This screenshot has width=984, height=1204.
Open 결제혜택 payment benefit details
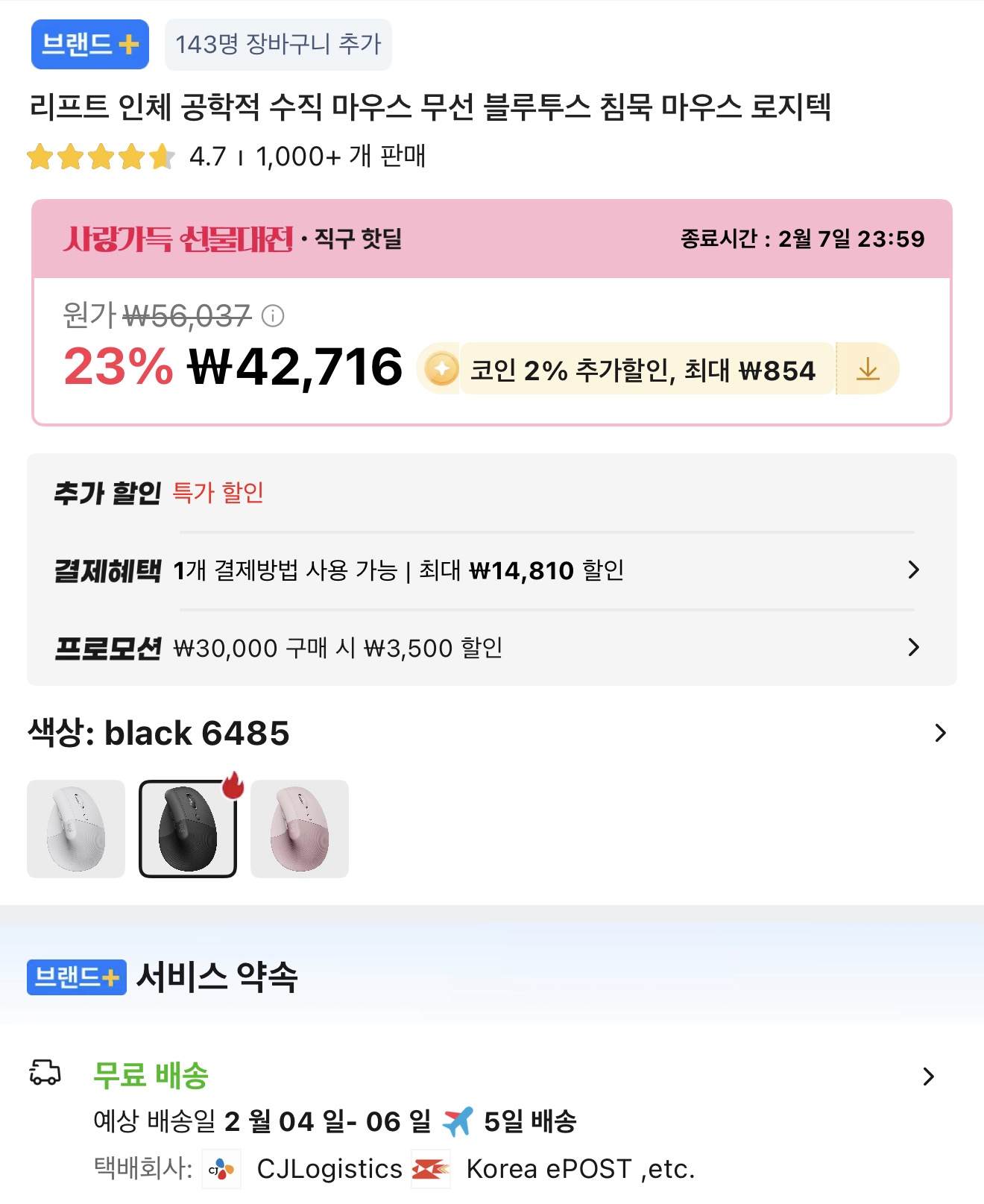coord(913,570)
